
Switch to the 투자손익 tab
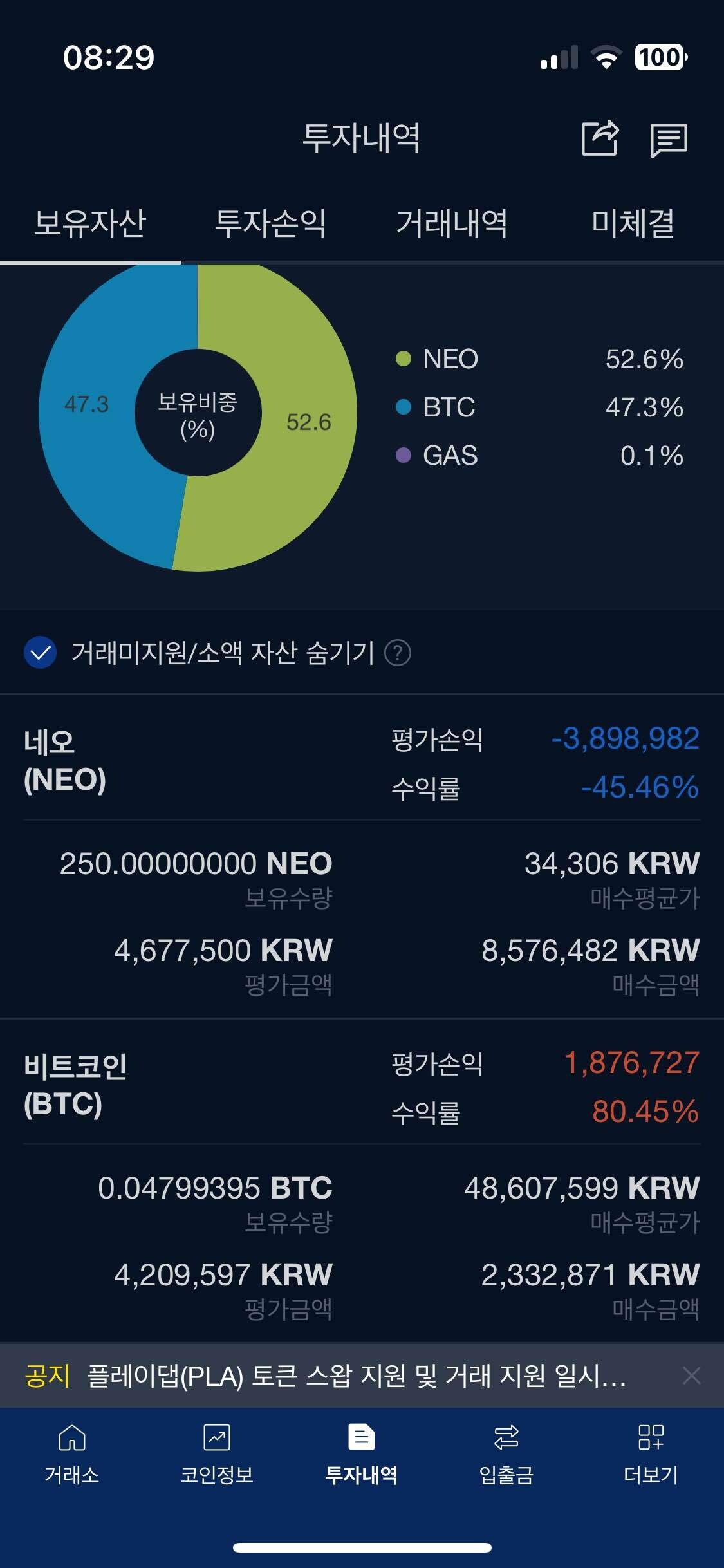272,224
